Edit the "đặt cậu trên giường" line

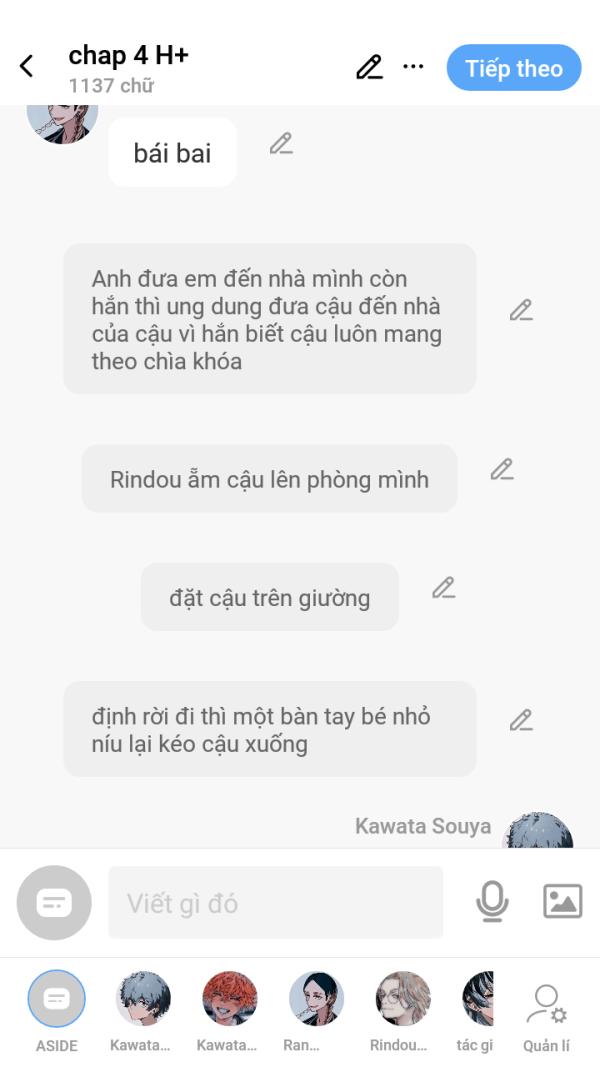(x=444, y=588)
